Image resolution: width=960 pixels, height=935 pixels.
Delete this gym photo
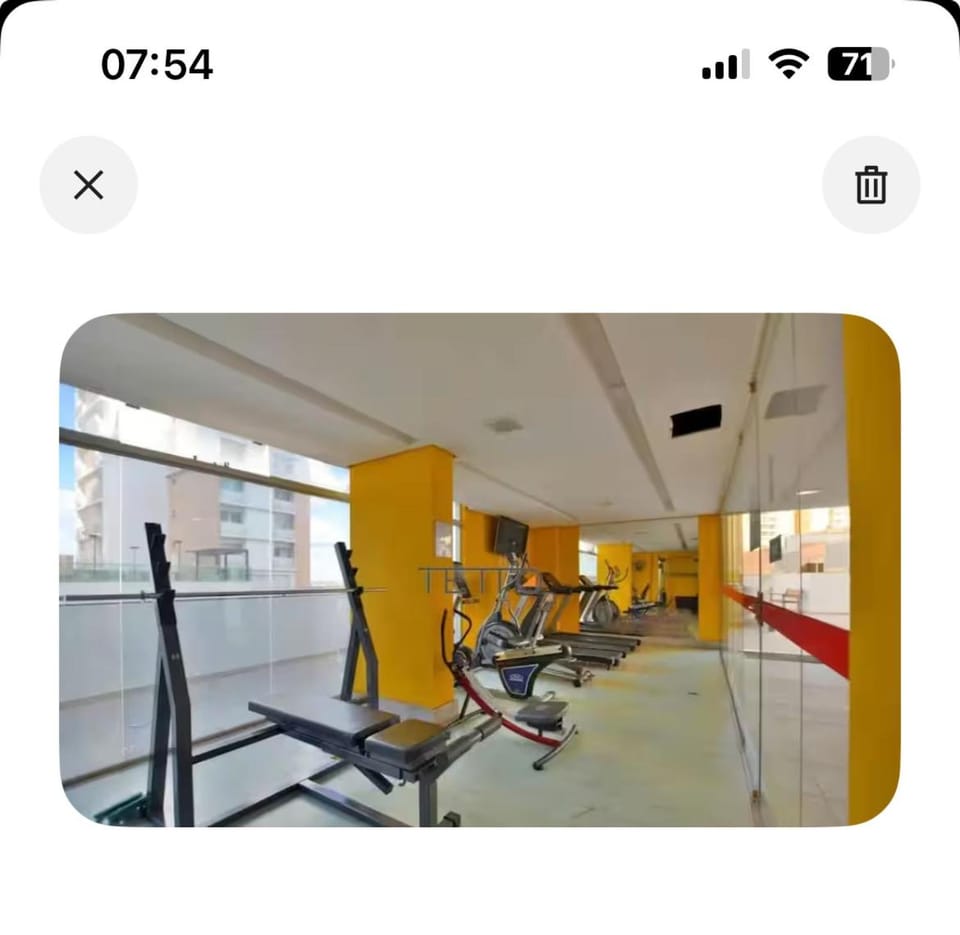tap(871, 185)
